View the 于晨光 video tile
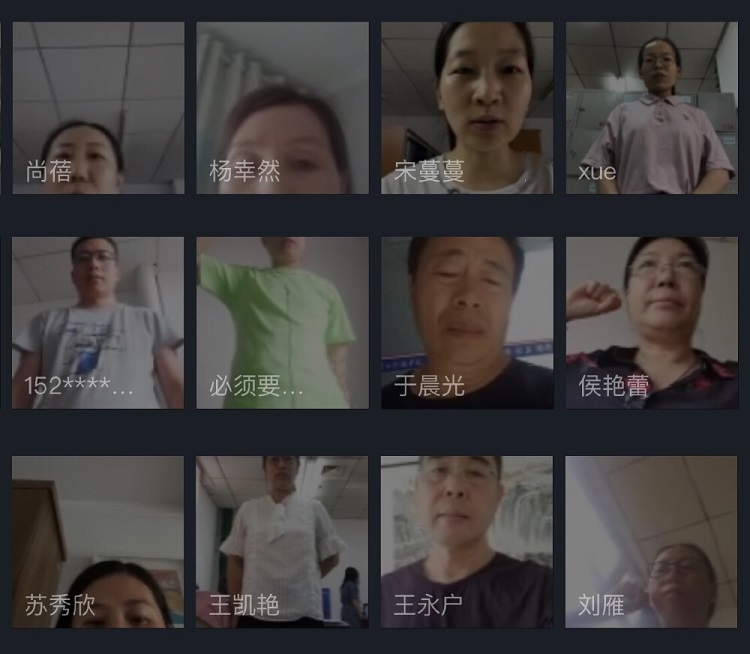This screenshot has width=750, height=654. [467, 322]
